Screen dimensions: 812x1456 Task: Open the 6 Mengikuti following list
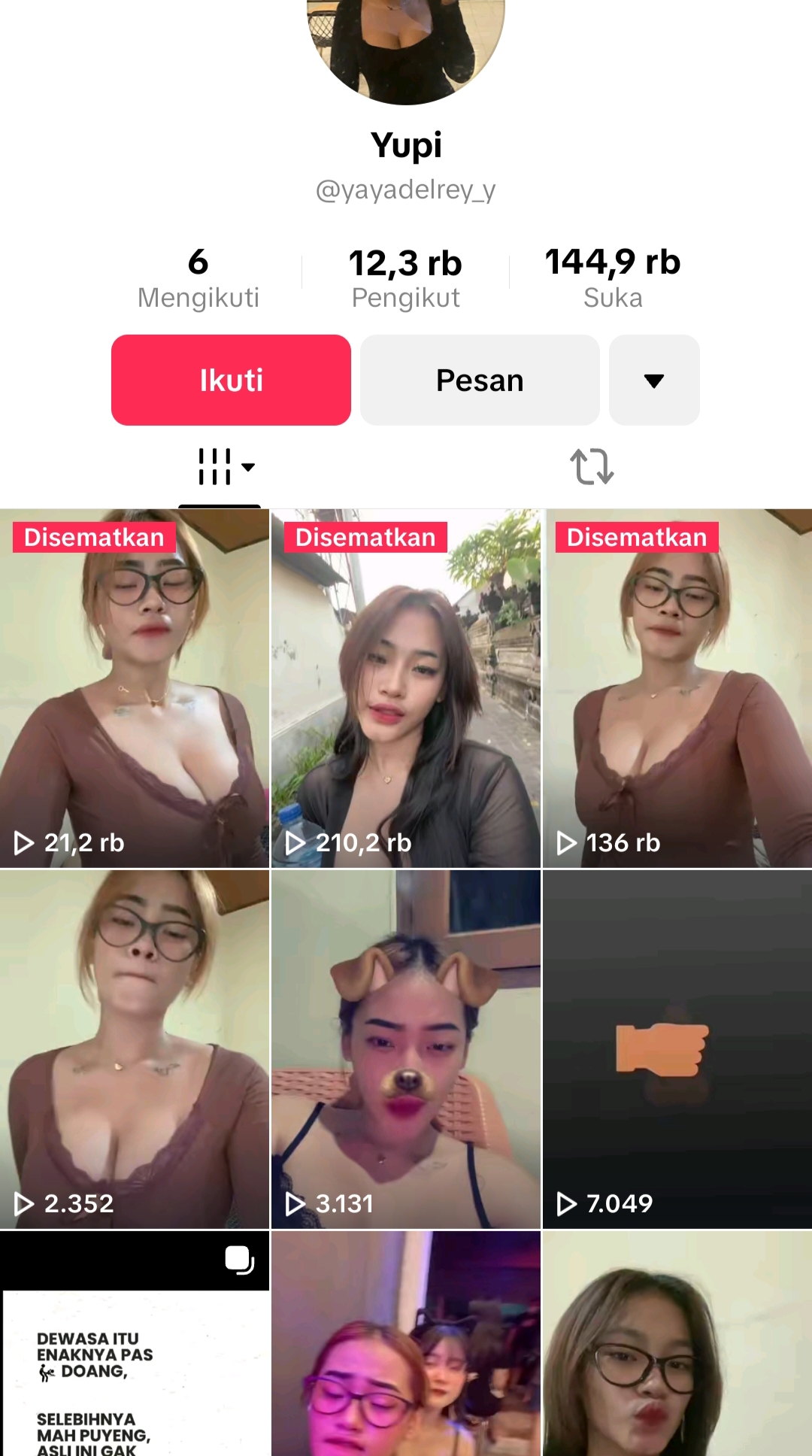coord(198,277)
